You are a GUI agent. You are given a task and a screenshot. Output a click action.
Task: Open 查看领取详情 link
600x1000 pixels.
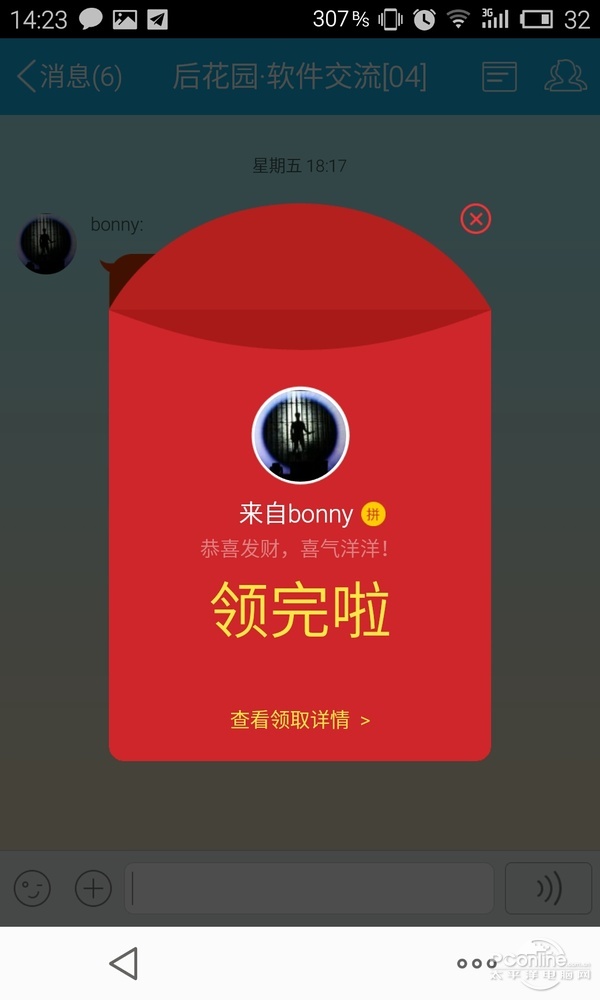click(300, 720)
